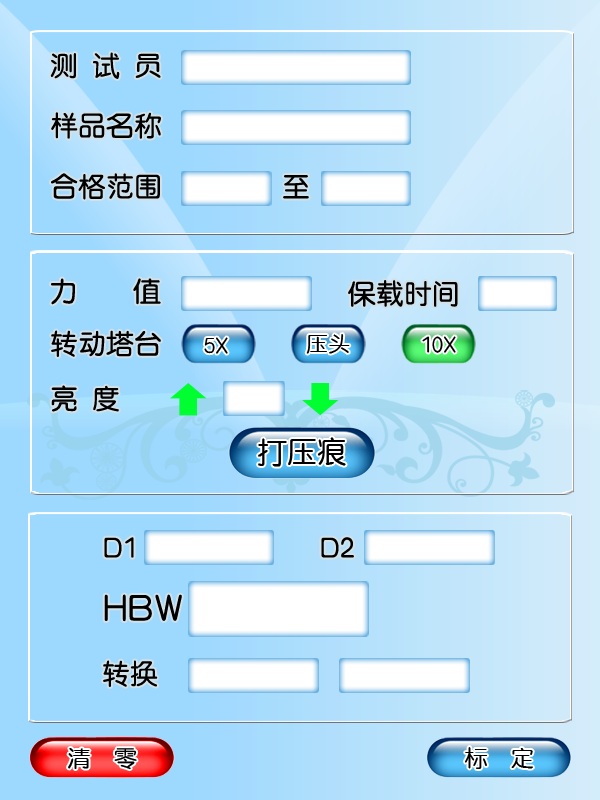The width and height of the screenshot is (600, 800).
Task: Select the D1 diagonal field
Action: pos(209,548)
